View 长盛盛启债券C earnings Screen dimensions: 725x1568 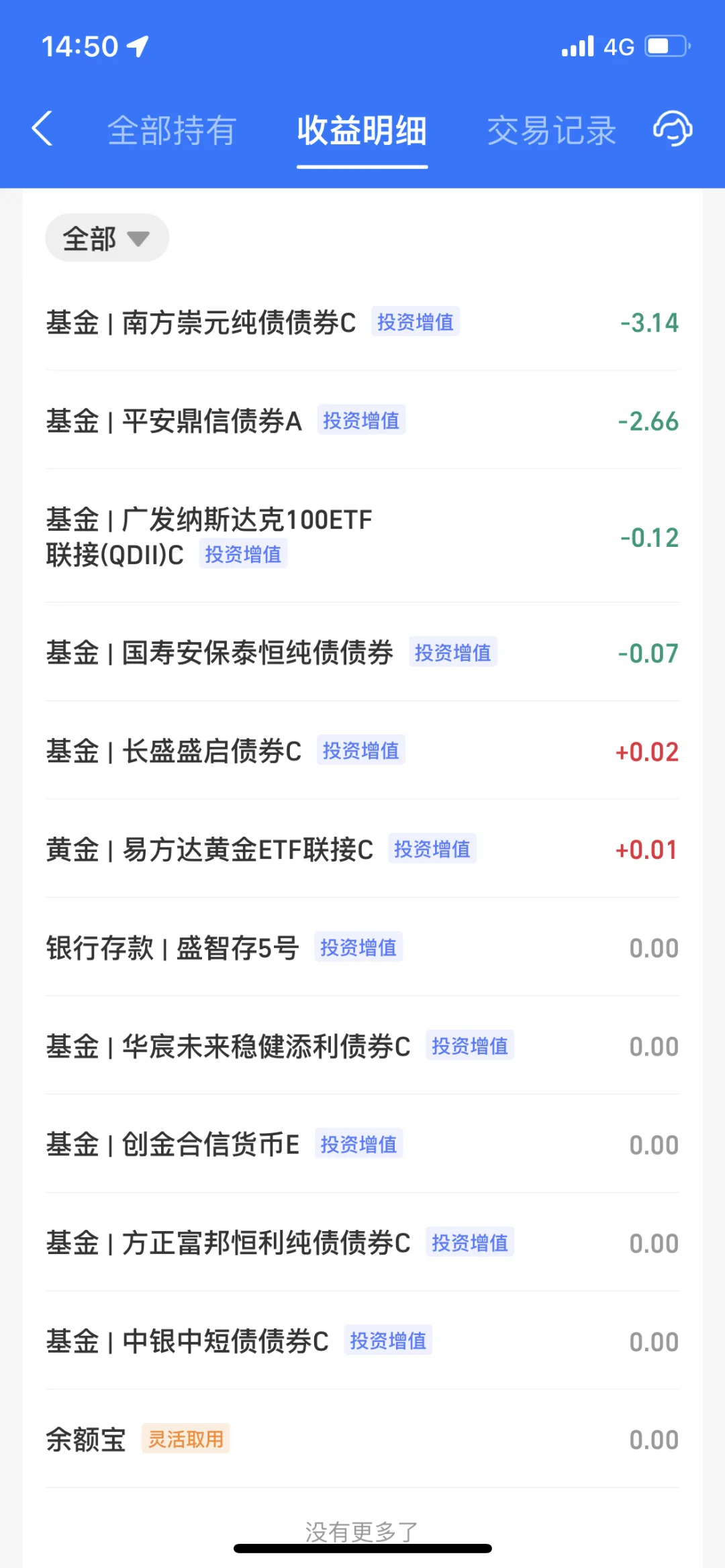pyautogui.click(x=362, y=751)
